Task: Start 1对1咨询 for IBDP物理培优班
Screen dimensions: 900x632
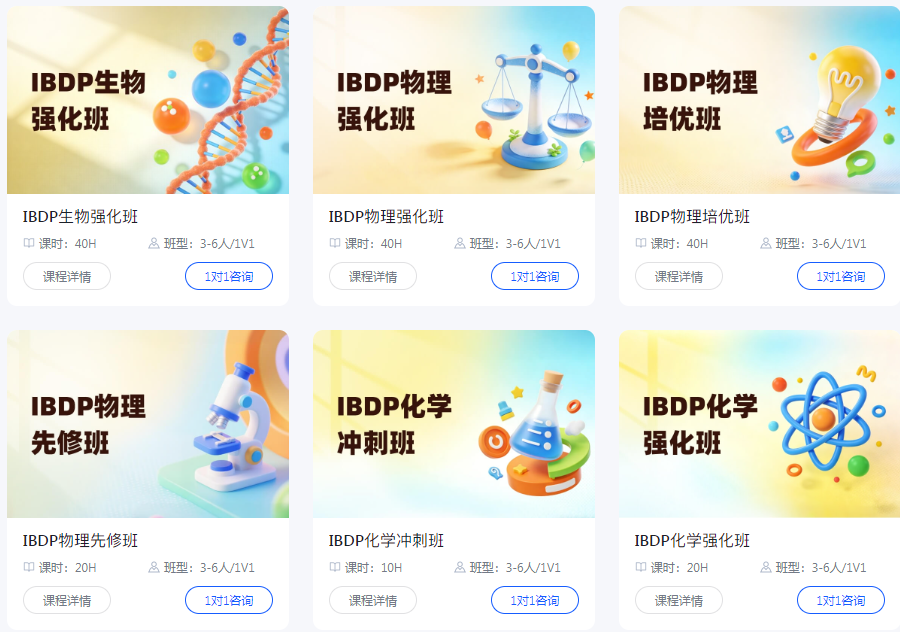Action: tap(841, 276)
